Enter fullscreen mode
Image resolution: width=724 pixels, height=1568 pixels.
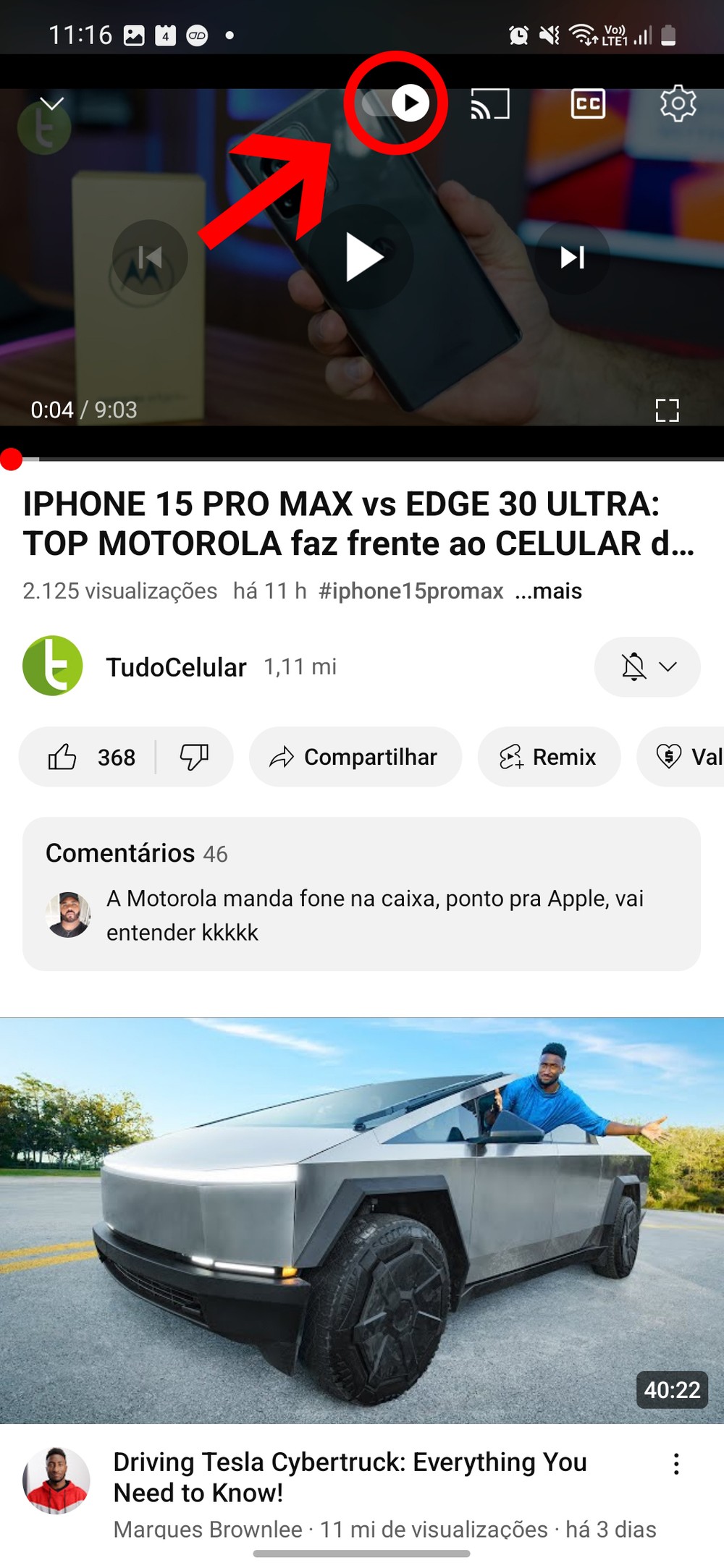pyautogui.click(x=666, y=410)
